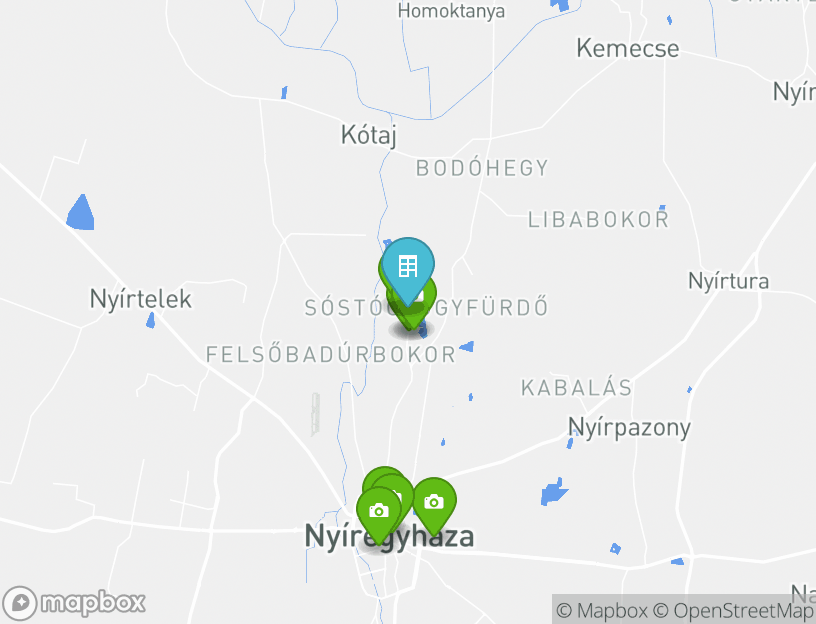Open the © OpenStreetMap attribution link

[x=735, y=610]
